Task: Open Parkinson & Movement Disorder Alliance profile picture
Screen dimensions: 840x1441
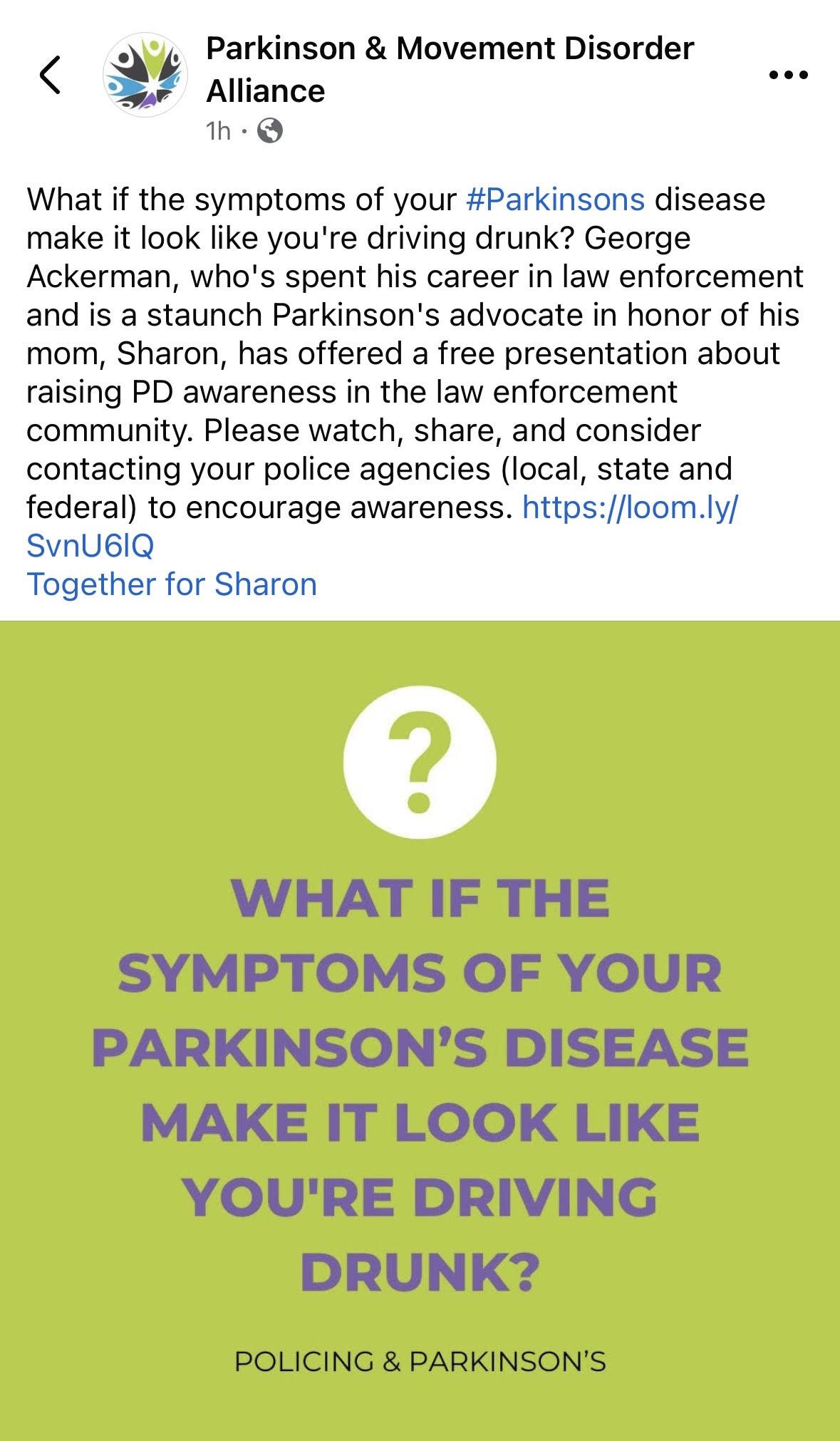Action: pyautogui.click(x=145, y=75)
